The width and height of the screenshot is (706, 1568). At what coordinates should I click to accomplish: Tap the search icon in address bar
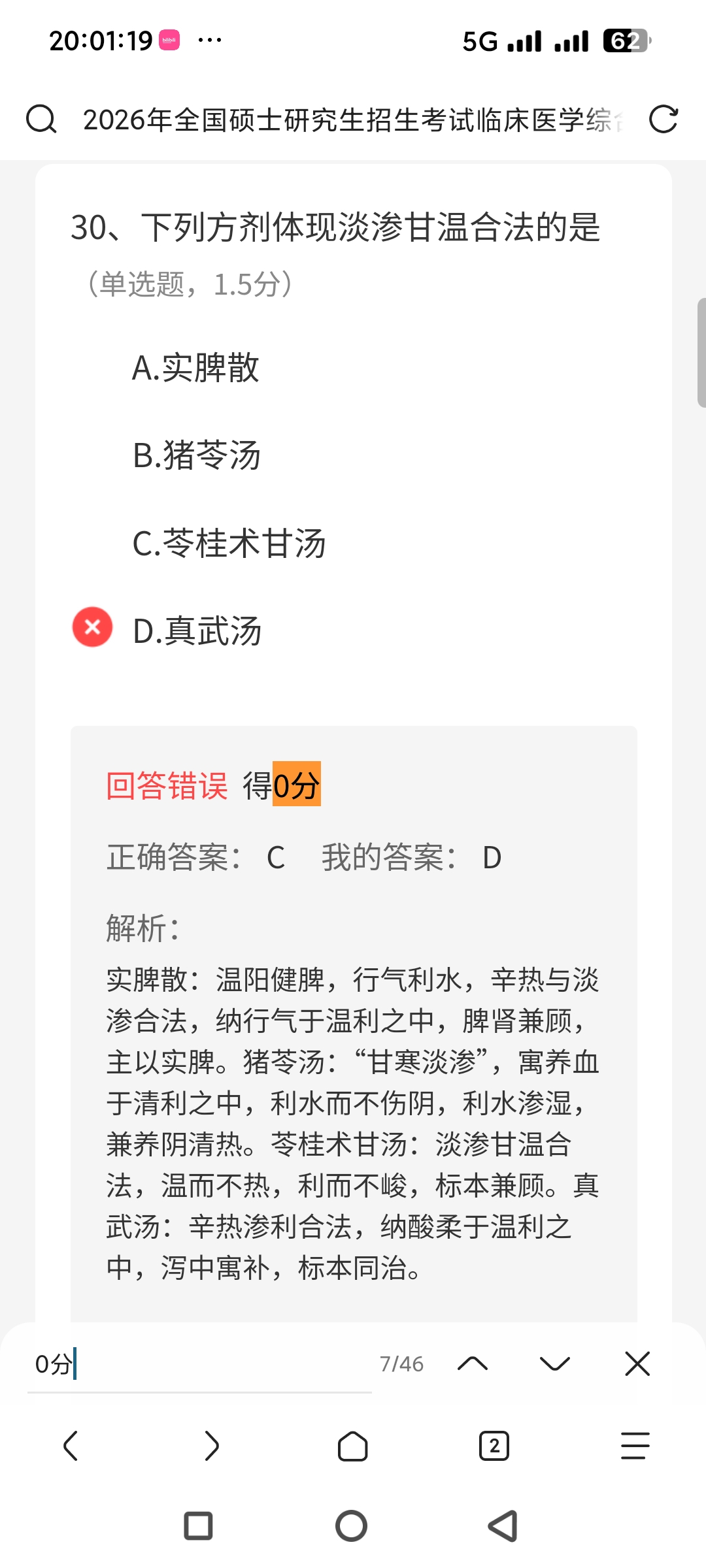[41, 120]
